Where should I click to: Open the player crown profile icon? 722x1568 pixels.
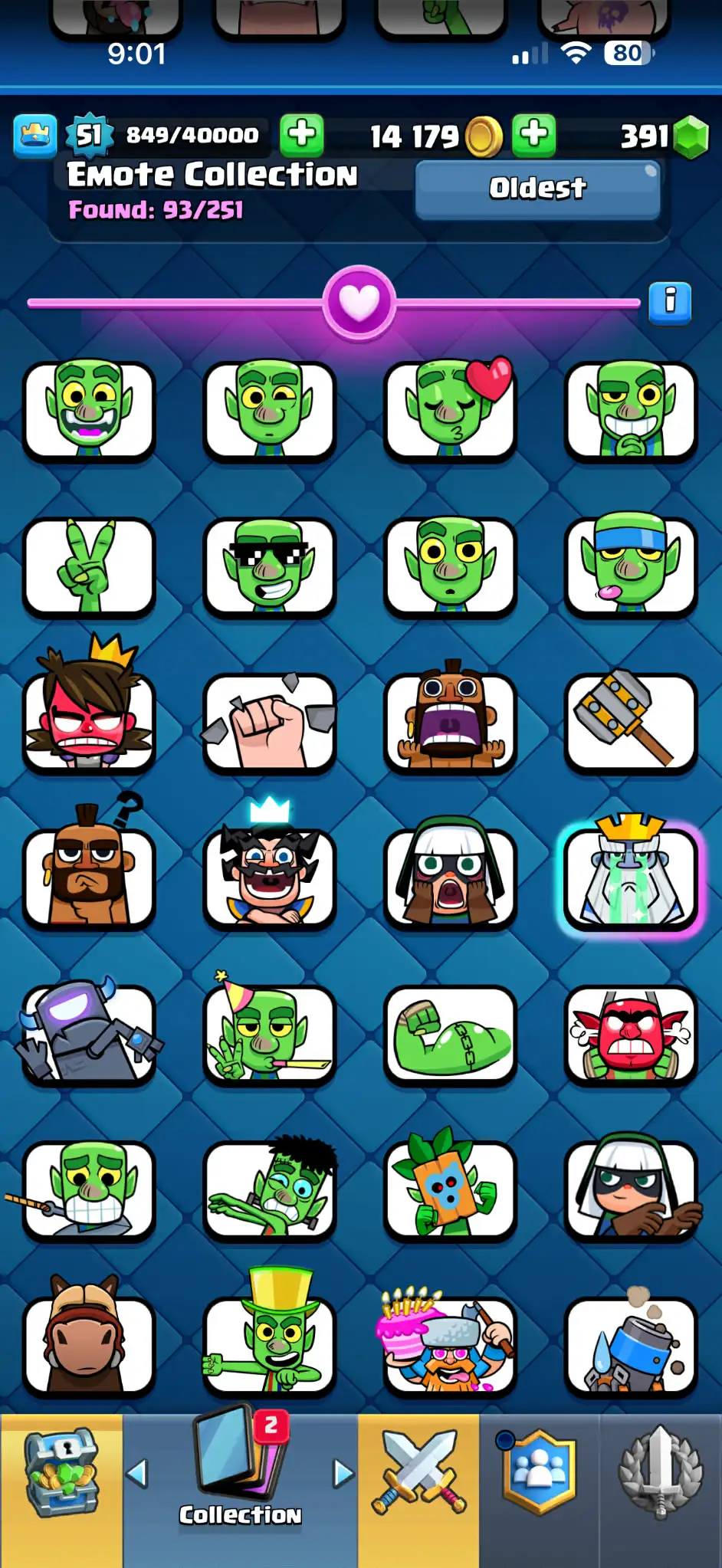[x=35, y=136]
